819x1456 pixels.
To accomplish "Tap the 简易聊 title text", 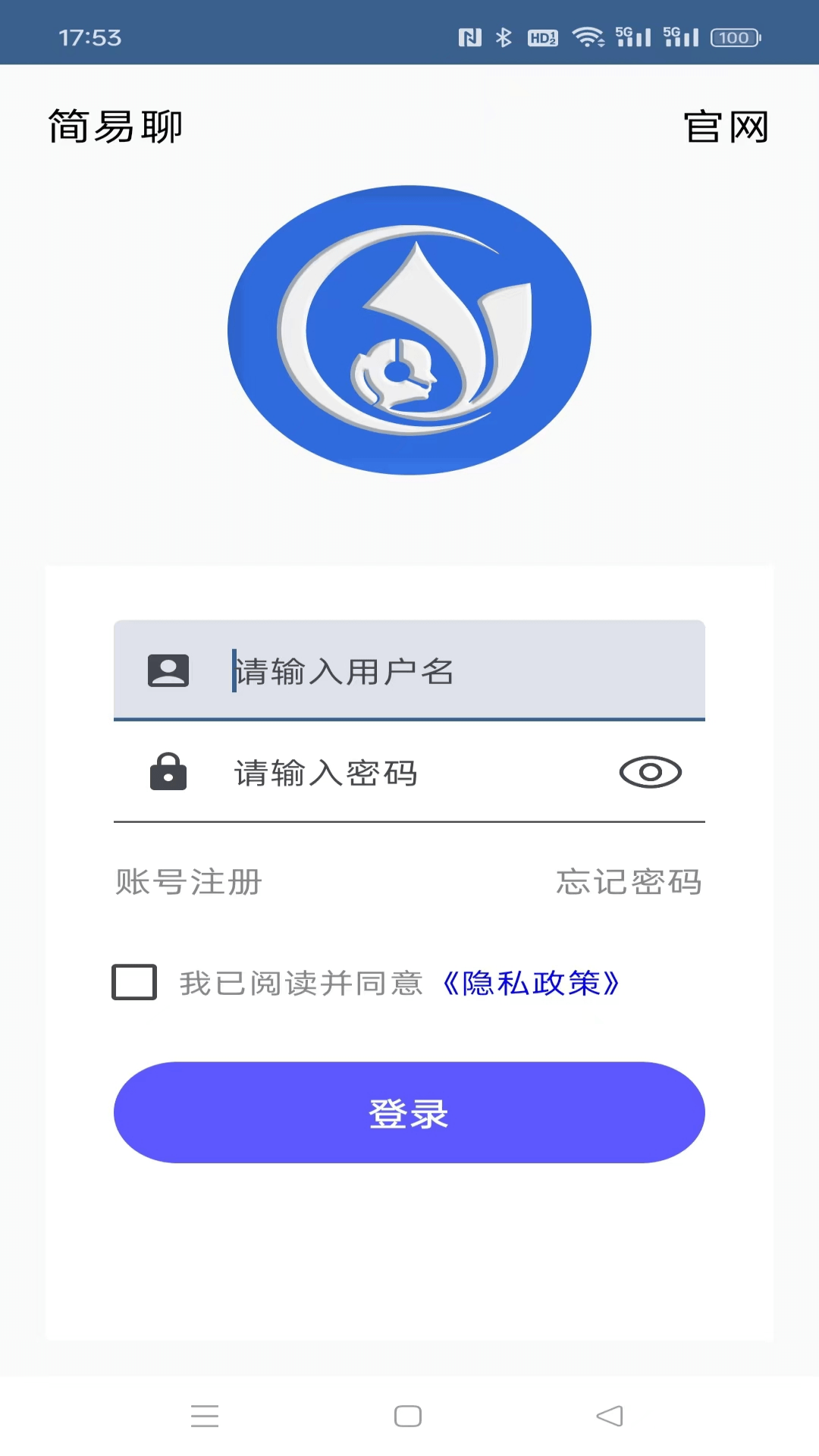I will click(115, 127).
